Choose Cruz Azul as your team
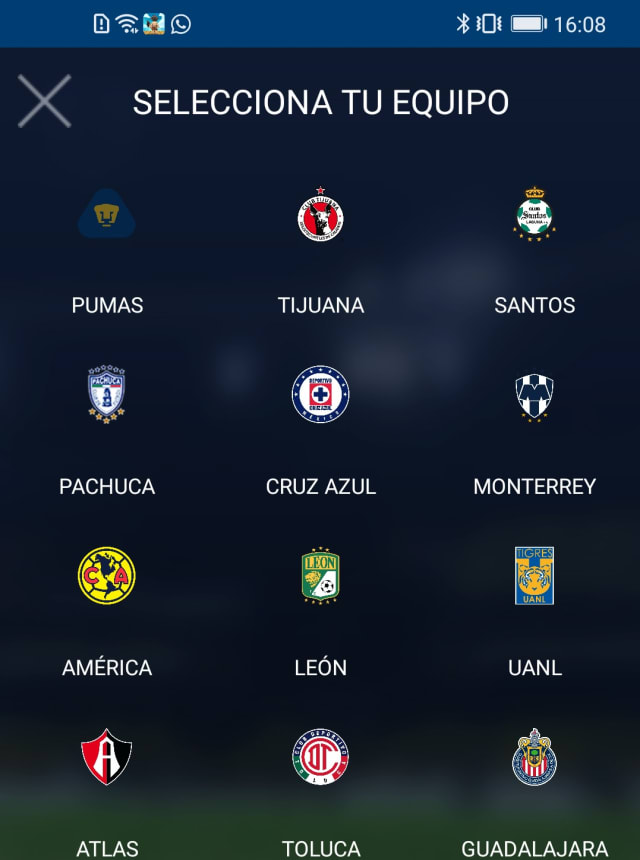 coord(321,395)
